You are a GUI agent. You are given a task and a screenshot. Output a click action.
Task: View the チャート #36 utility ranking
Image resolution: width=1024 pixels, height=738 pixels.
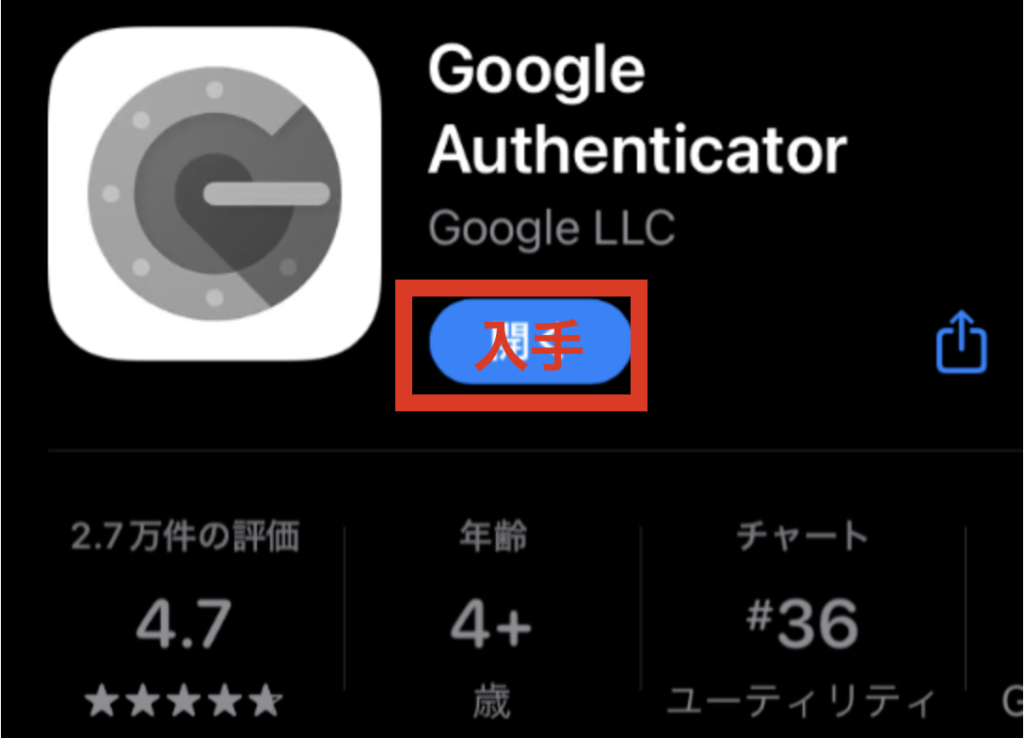pyautogui.click(x=802, y=620)
